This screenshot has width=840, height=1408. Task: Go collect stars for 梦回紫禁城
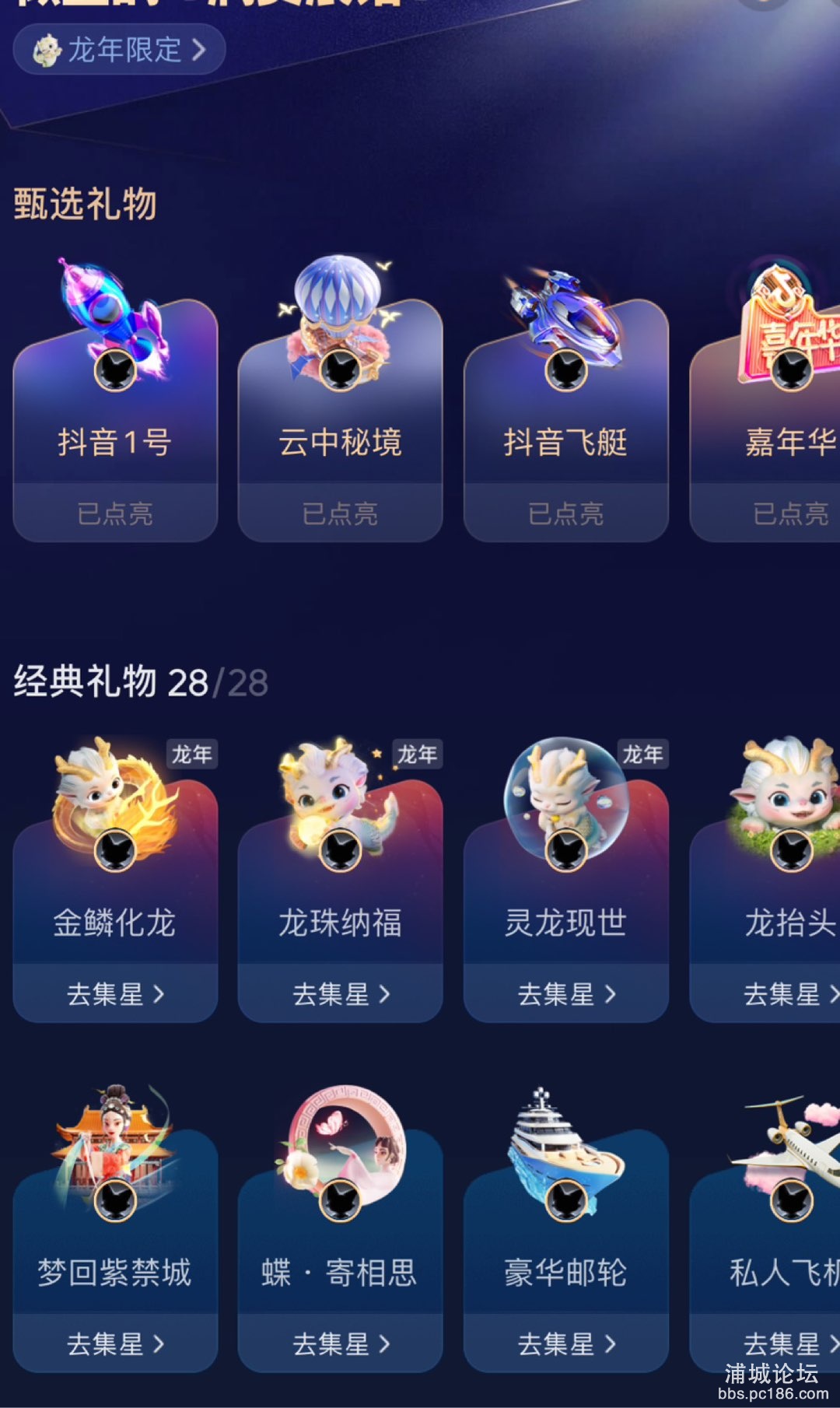115,1343
